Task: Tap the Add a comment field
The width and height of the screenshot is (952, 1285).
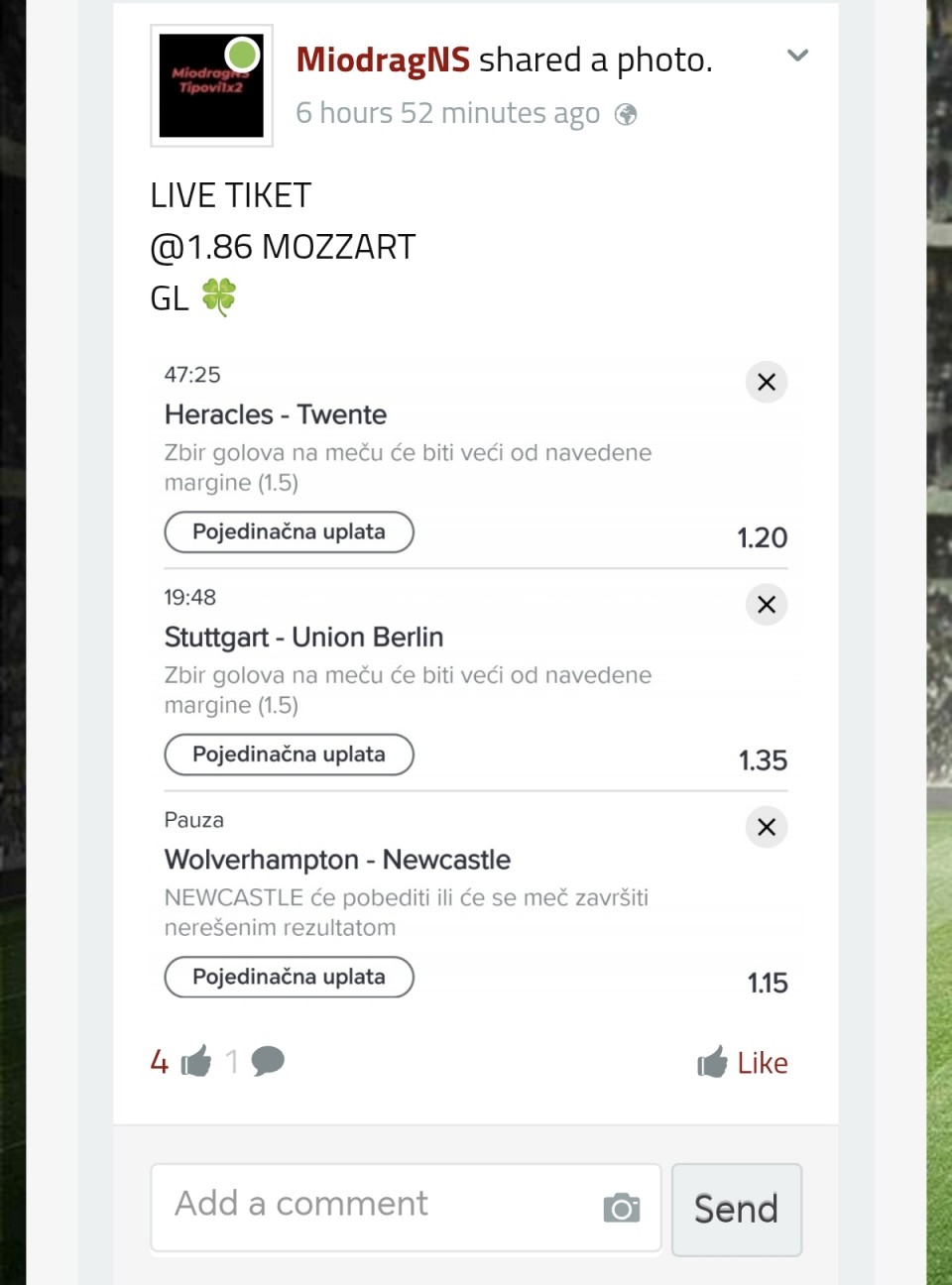Action: pos(377,1205)
